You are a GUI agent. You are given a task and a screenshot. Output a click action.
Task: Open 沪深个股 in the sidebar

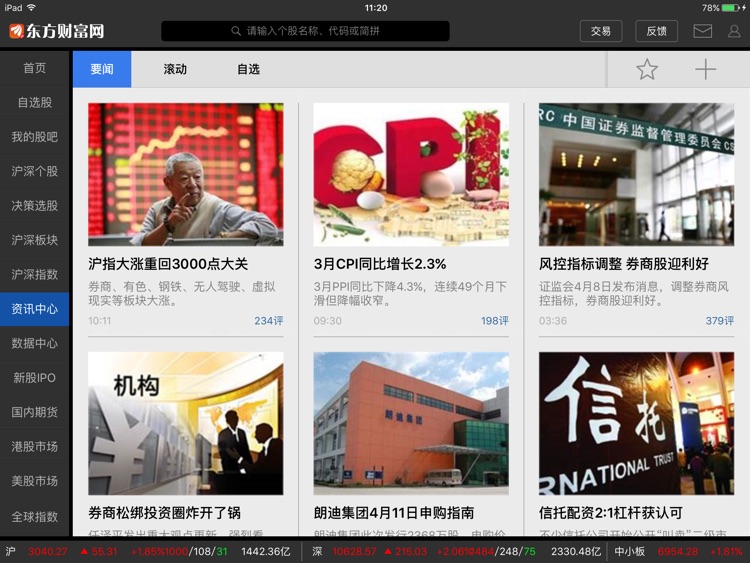tap(35, 171)
